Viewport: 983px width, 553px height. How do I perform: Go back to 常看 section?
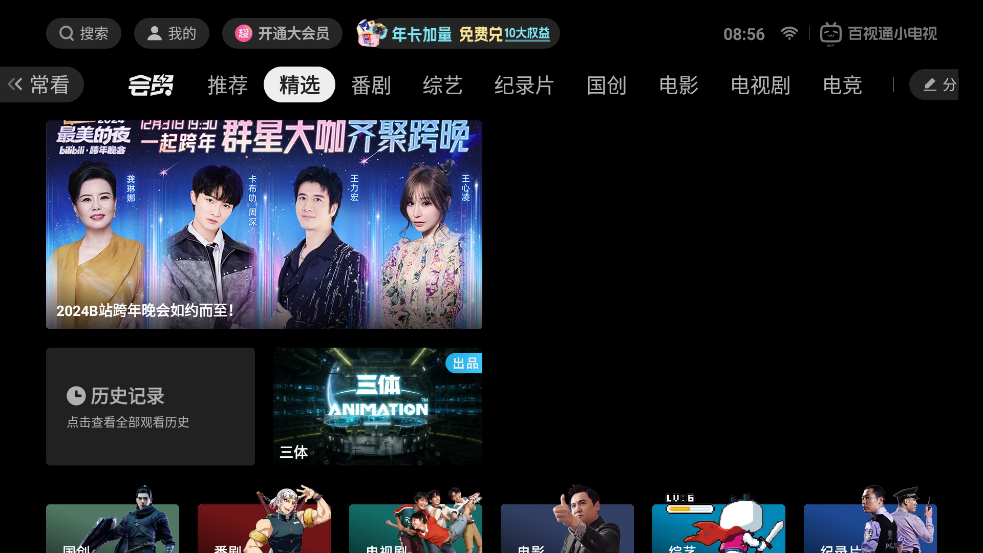pos(41,85)
